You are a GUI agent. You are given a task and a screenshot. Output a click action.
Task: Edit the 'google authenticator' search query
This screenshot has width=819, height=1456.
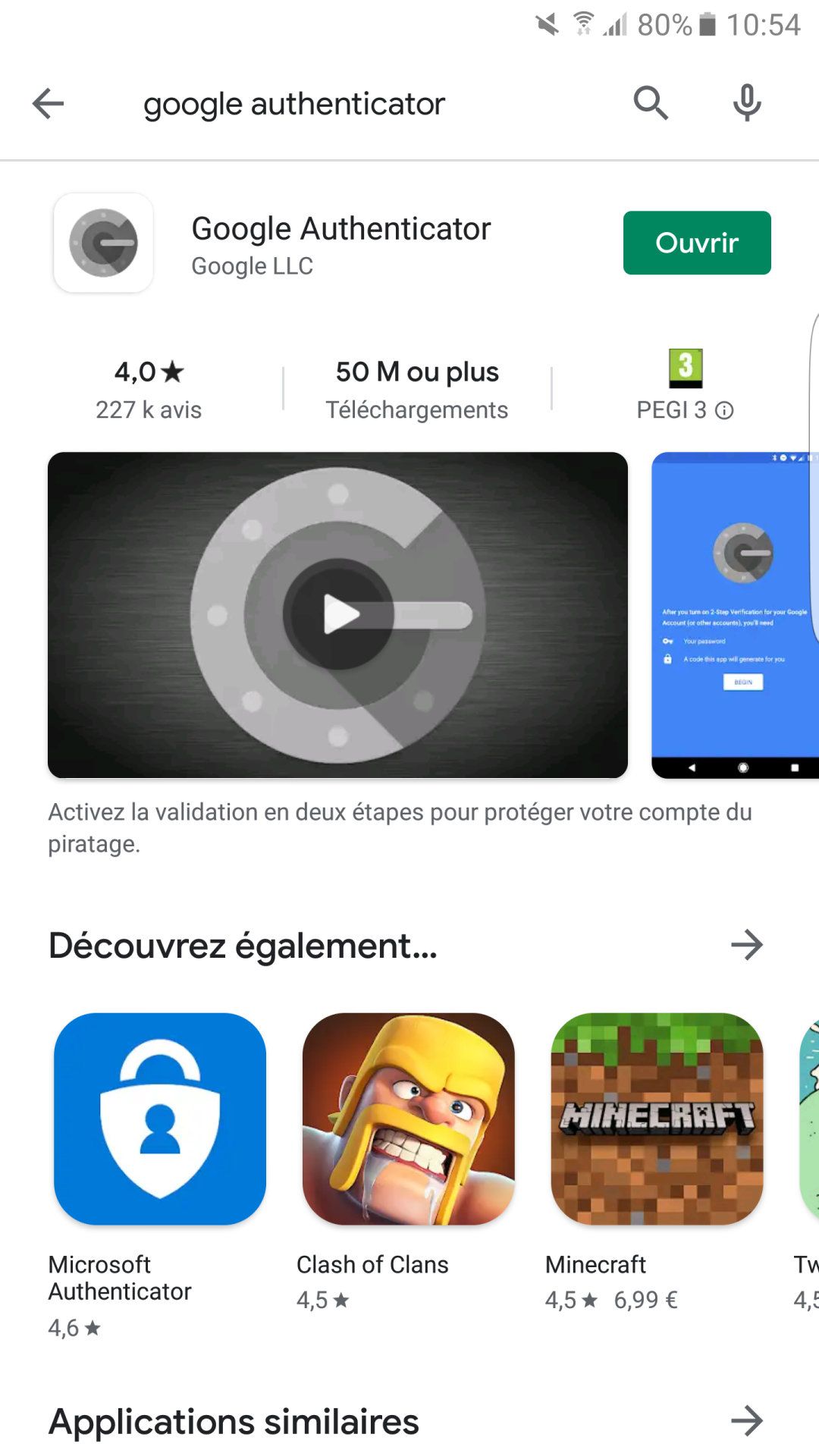[294, 104]
